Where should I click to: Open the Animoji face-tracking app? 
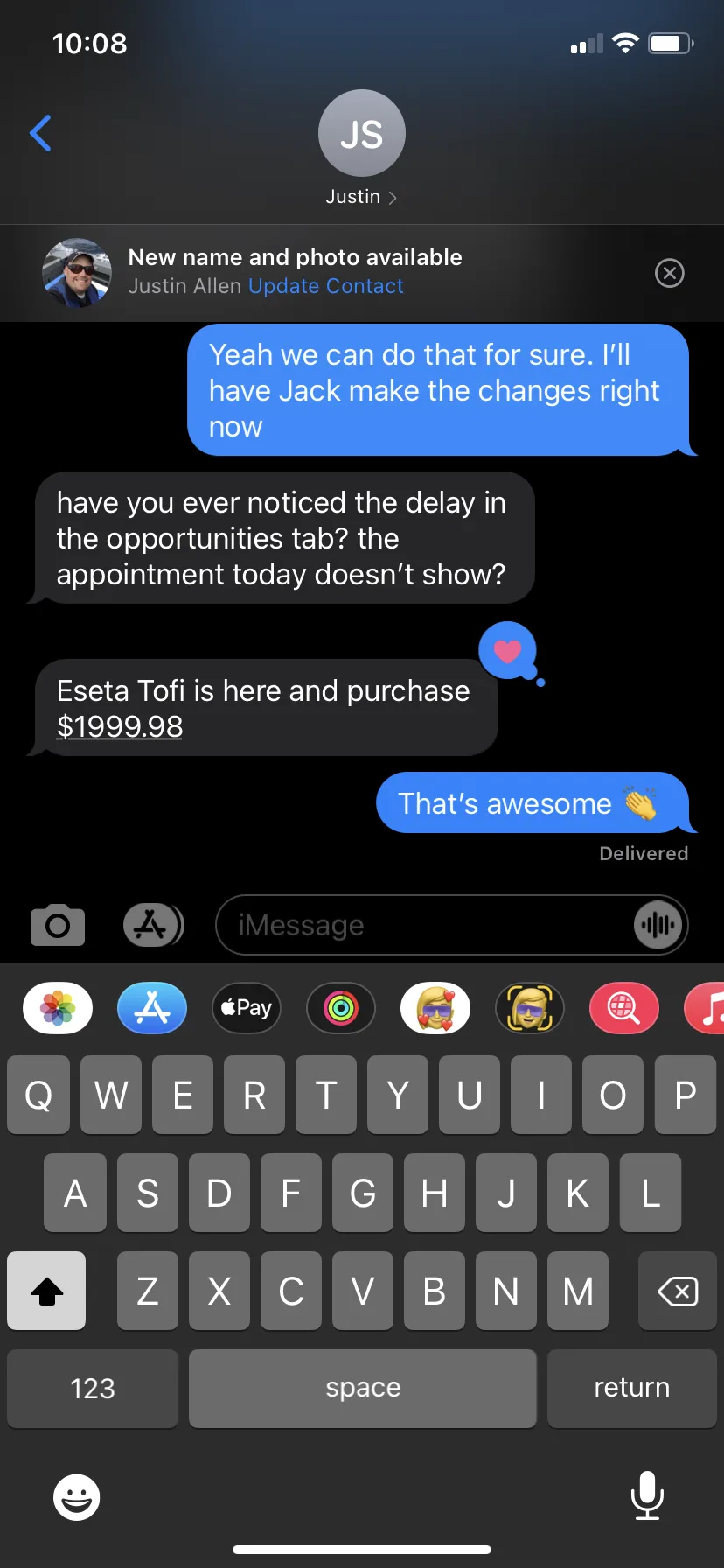pyautogui.click(x=530, y=1008)
